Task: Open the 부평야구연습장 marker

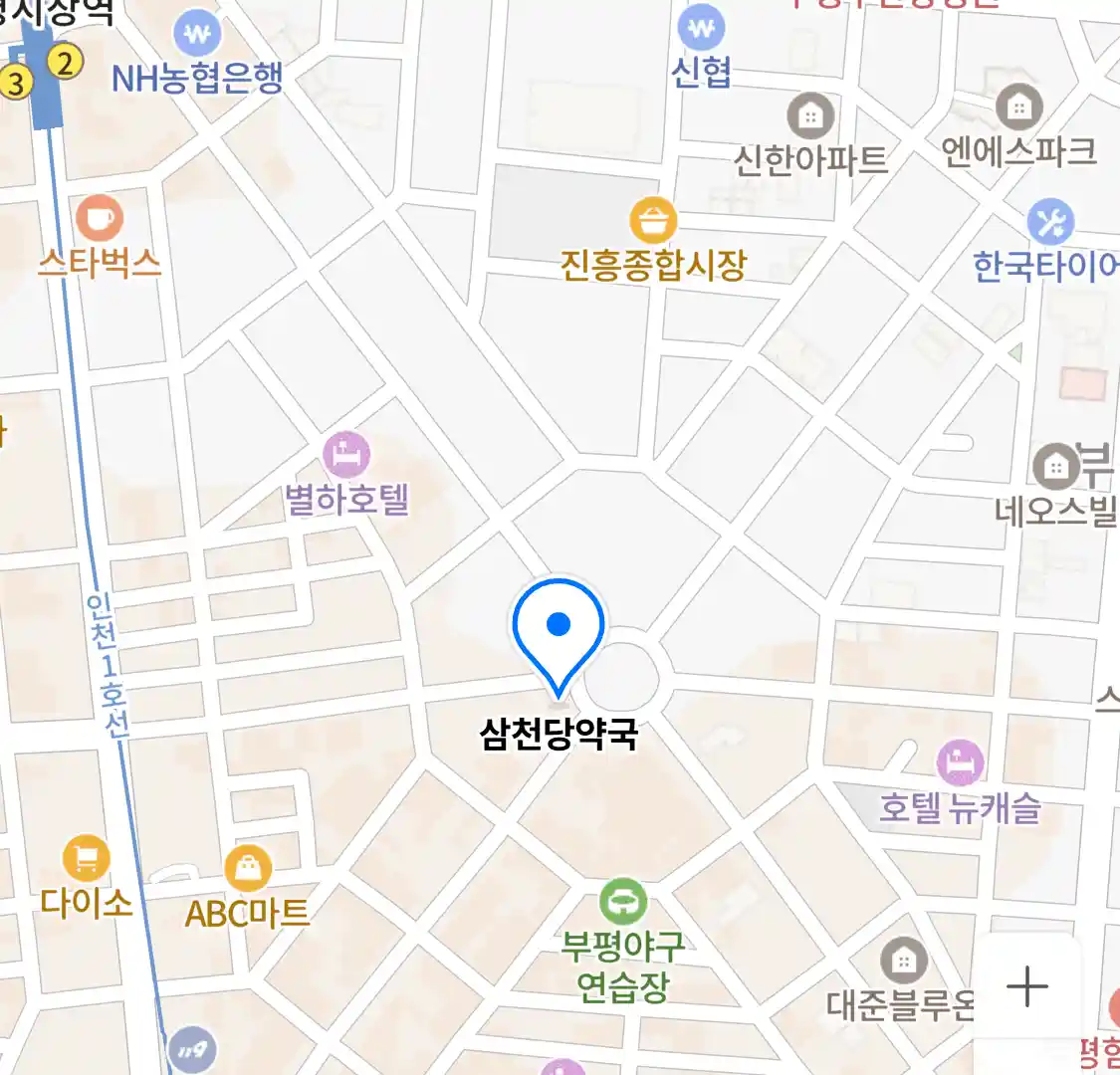Action: click(x=623, y=903)
